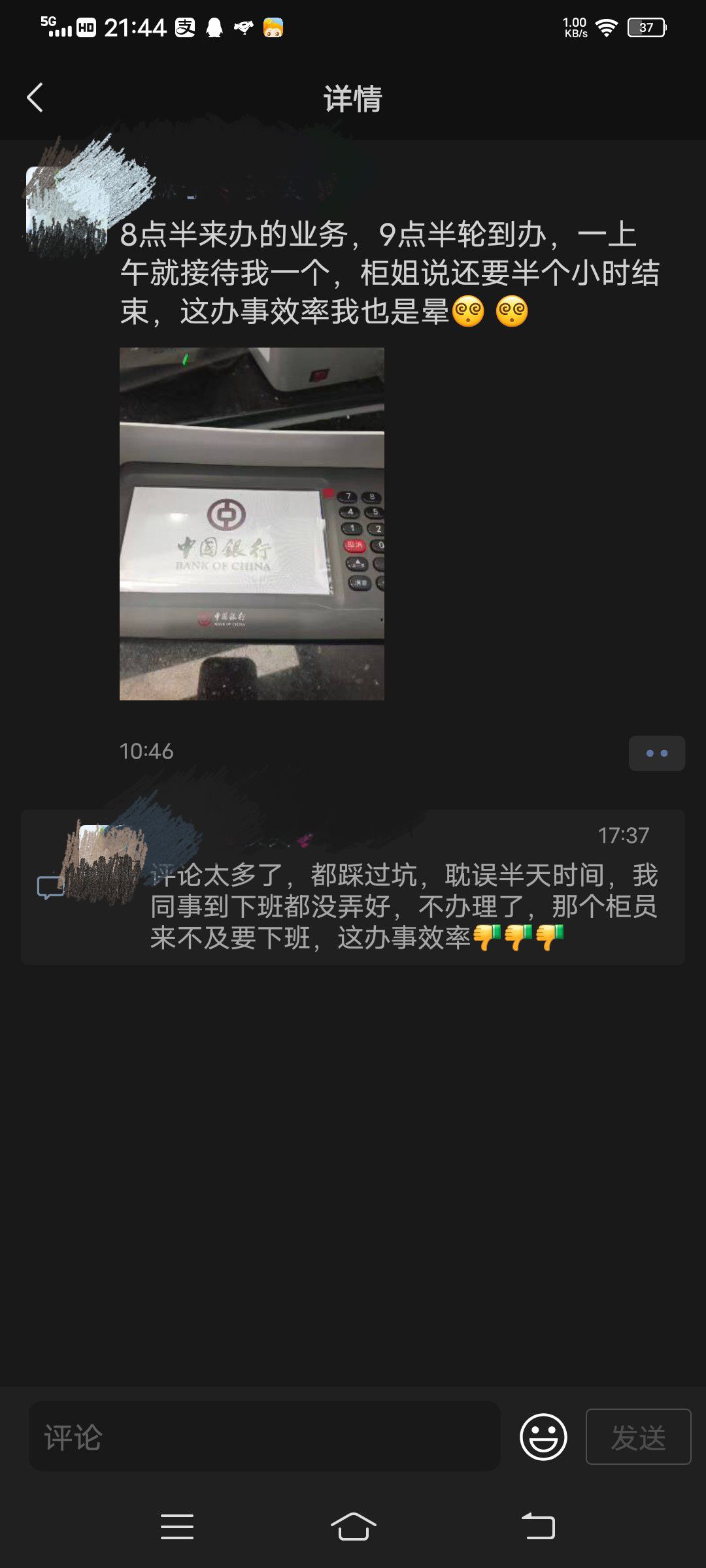Open the post author's avatar

pyautogui.click(x=65, y=208)
